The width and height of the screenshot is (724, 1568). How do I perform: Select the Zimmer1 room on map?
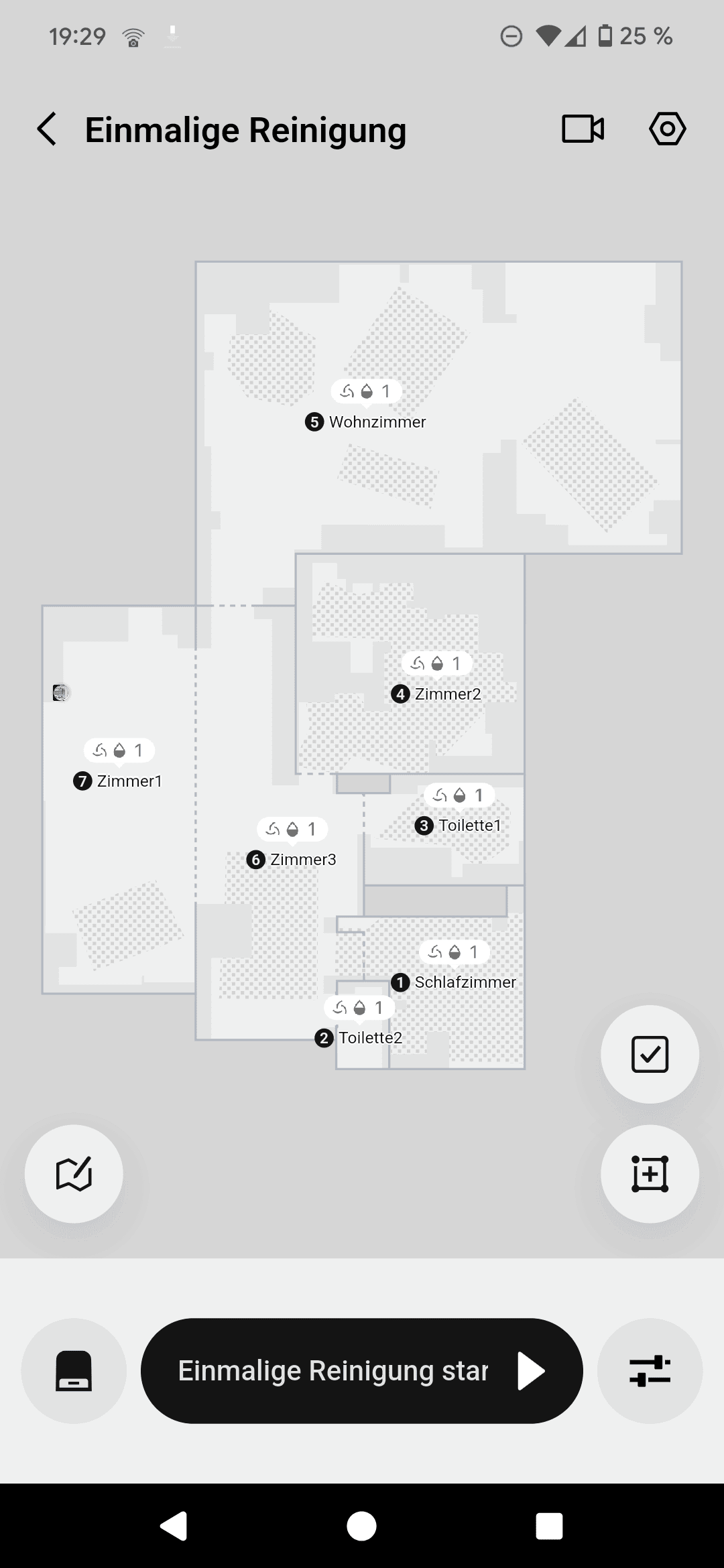pyautogui.click(x=128, y=781)
